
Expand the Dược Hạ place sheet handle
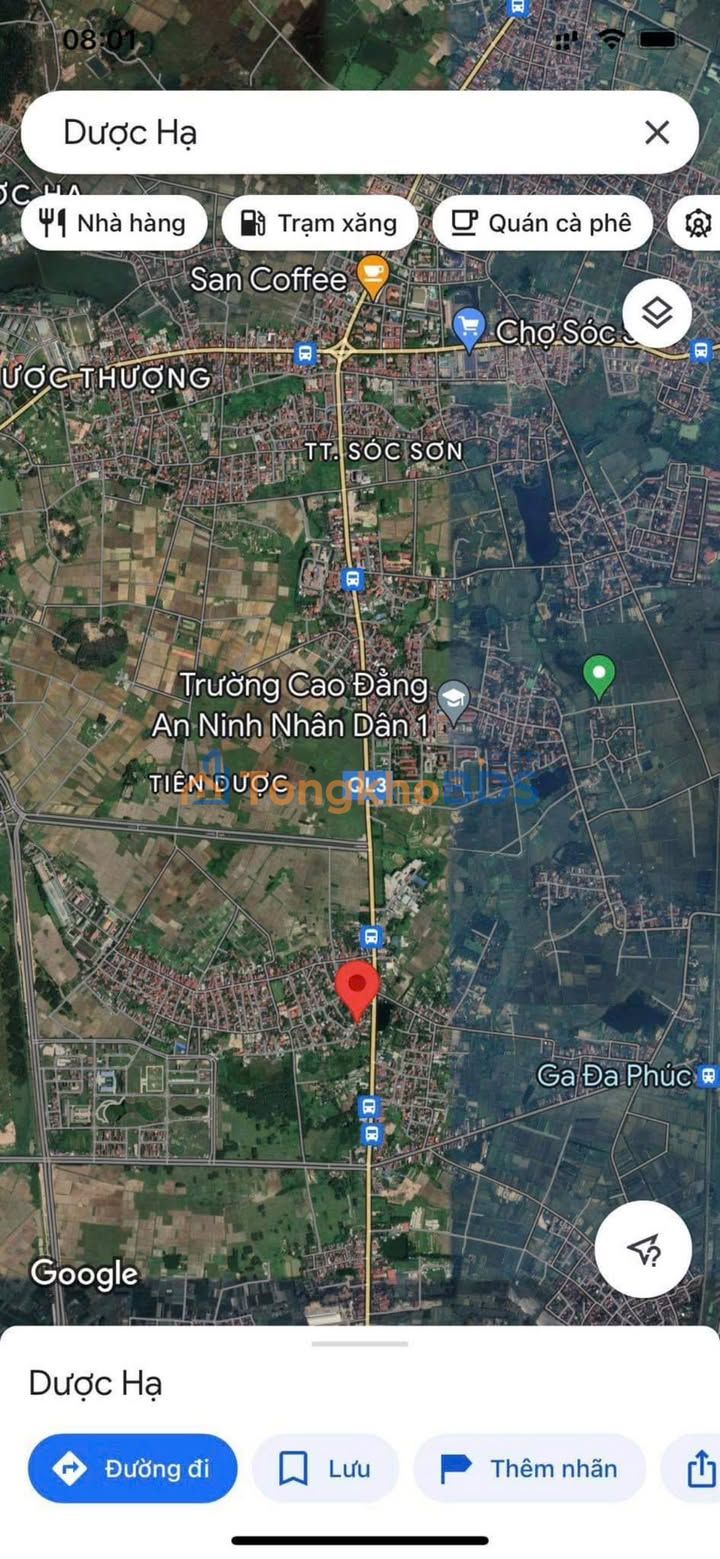(360, 1343)
